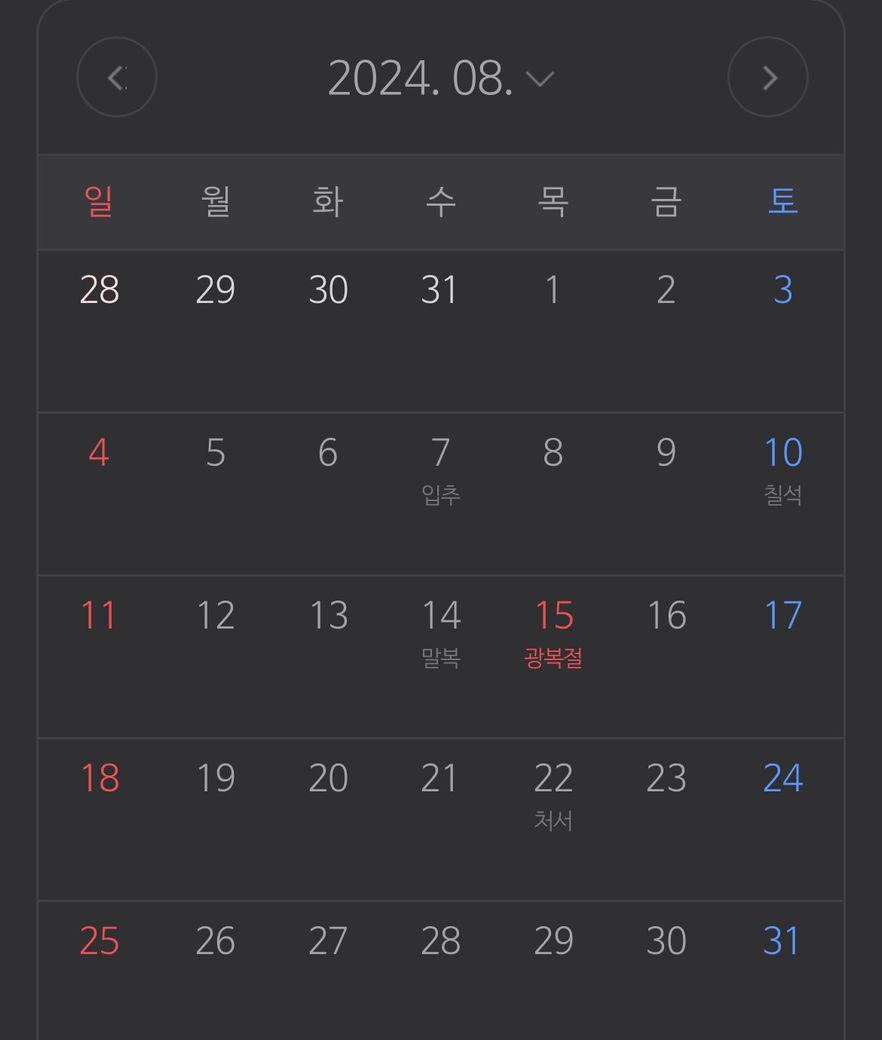
Task: Pick Friday August 9
Action: point(666,453)
